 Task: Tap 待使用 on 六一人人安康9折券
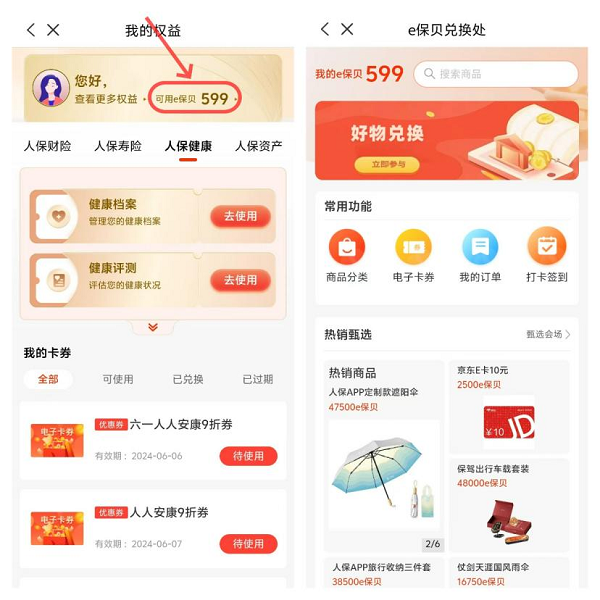(248, 456)
